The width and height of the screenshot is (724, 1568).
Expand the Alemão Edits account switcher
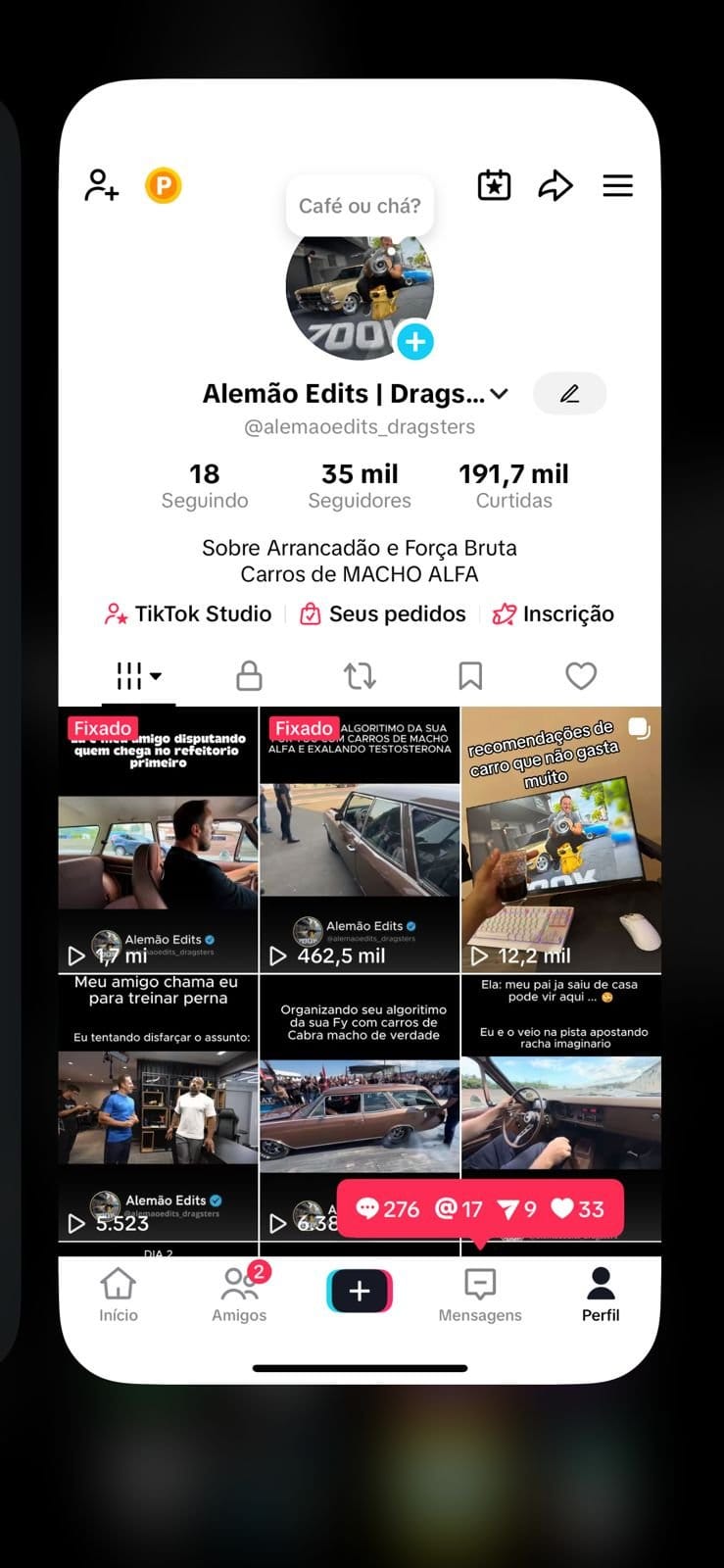pyautogui.click(x=499, y=394)
